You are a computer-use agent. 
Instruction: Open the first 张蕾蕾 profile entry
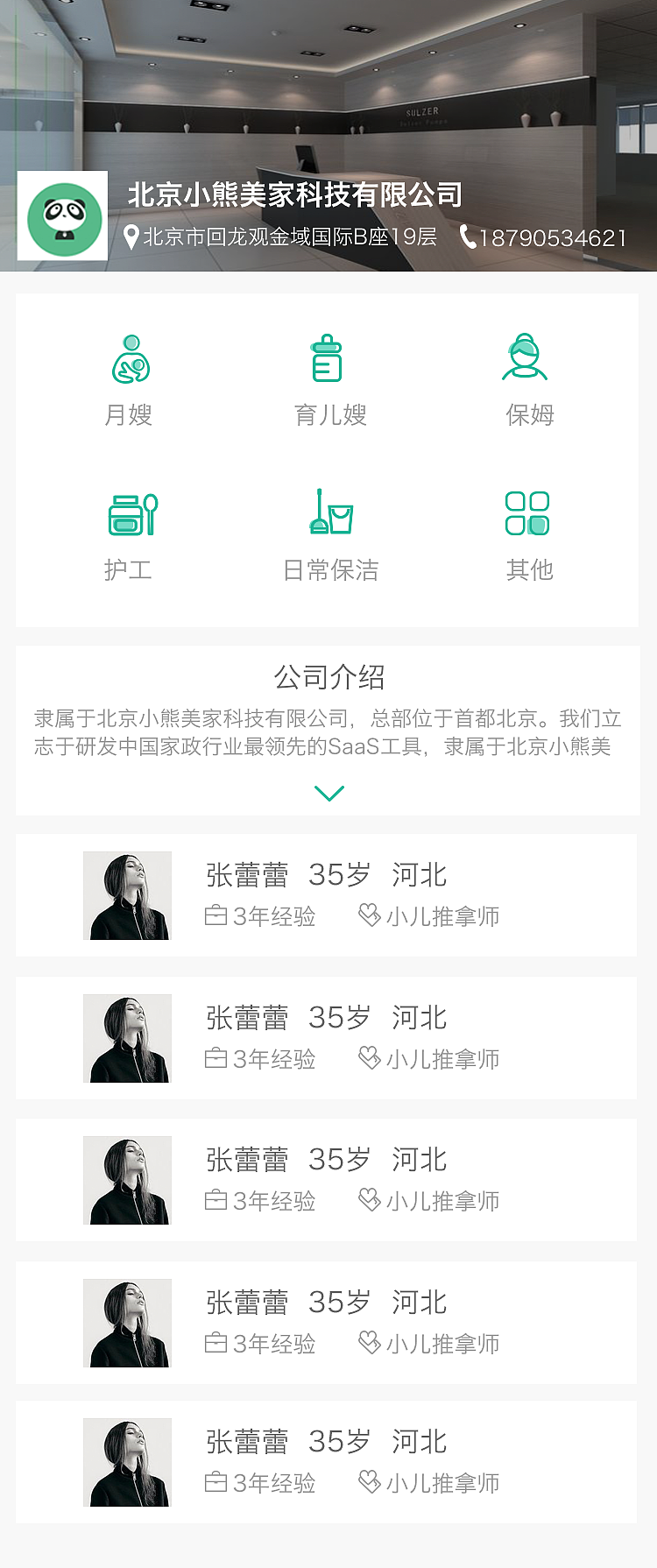pyautogui.click(x=328, y=895)
